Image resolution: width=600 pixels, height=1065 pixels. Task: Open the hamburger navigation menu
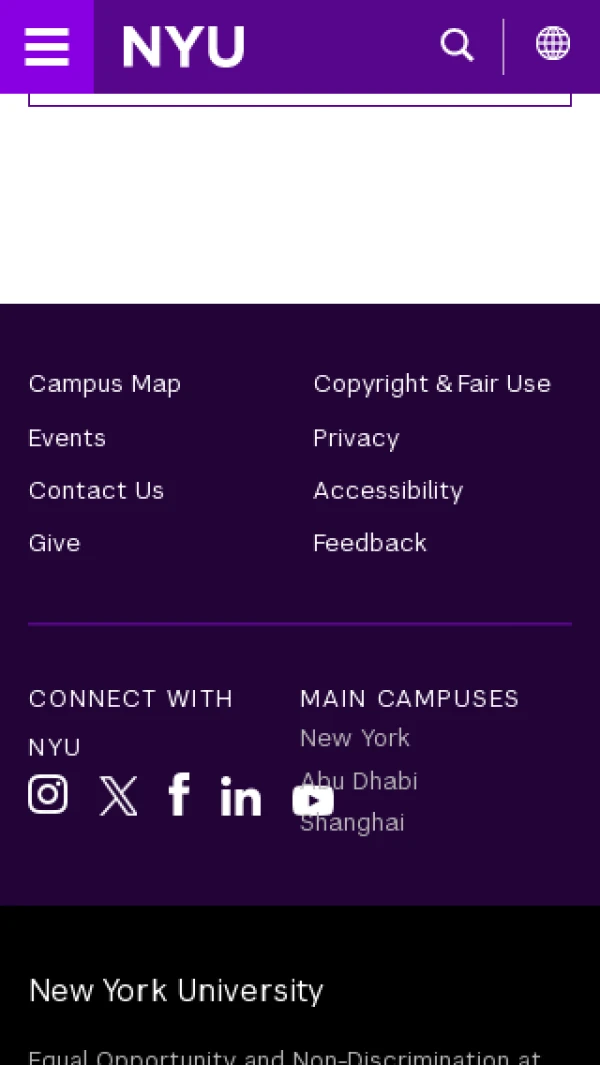pos(47,46)
